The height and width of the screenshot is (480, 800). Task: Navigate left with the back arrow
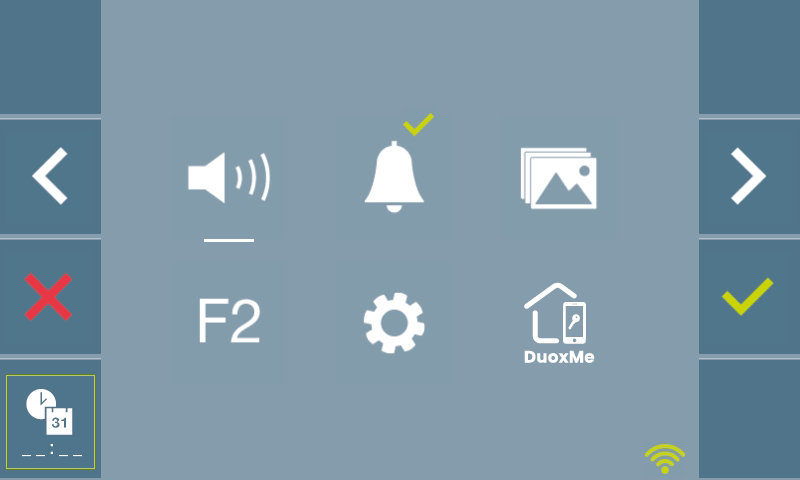coord(49,177)
